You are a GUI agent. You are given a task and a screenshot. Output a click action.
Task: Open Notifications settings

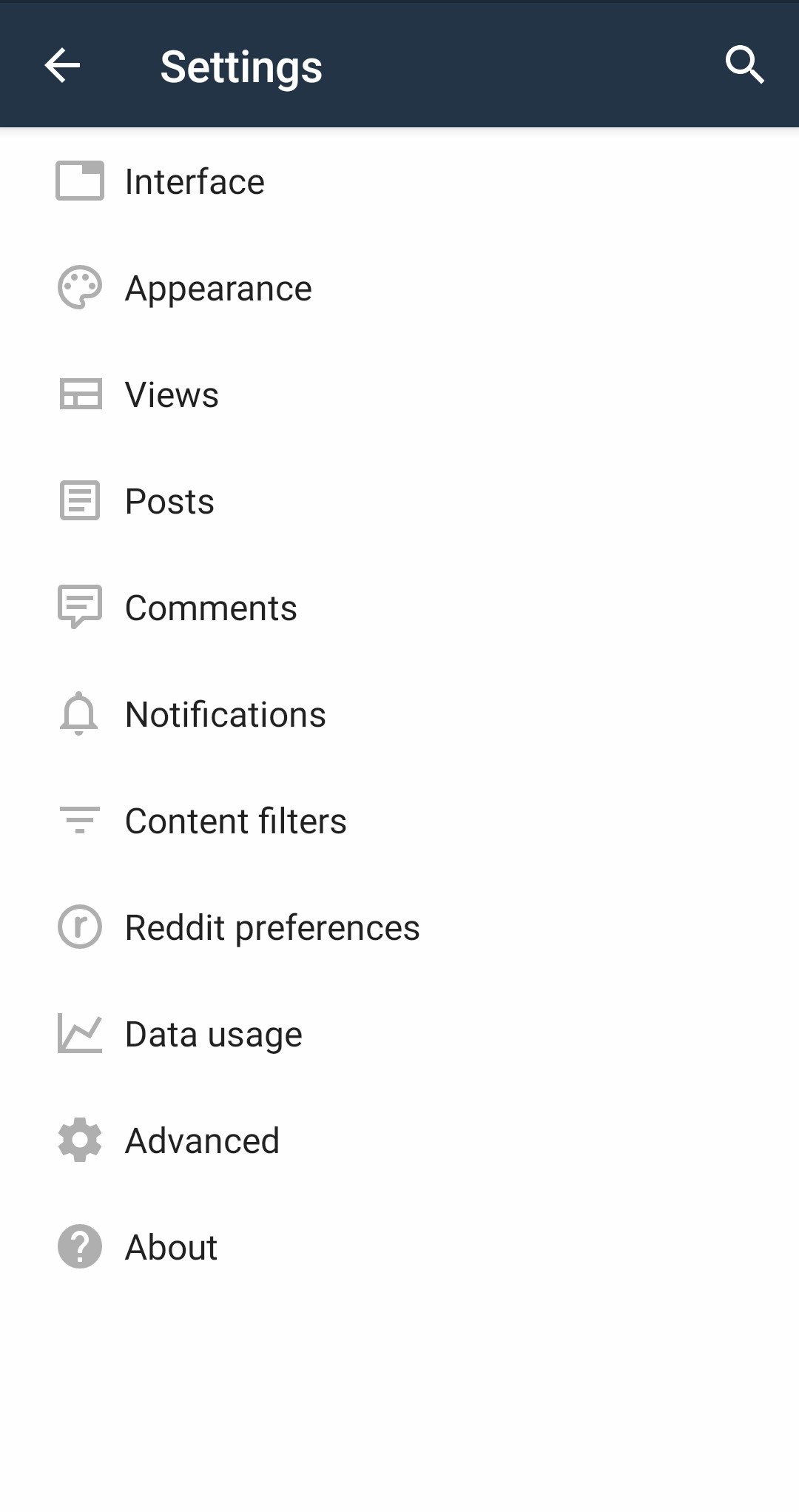pyautogui.click(x=399, y=714)
